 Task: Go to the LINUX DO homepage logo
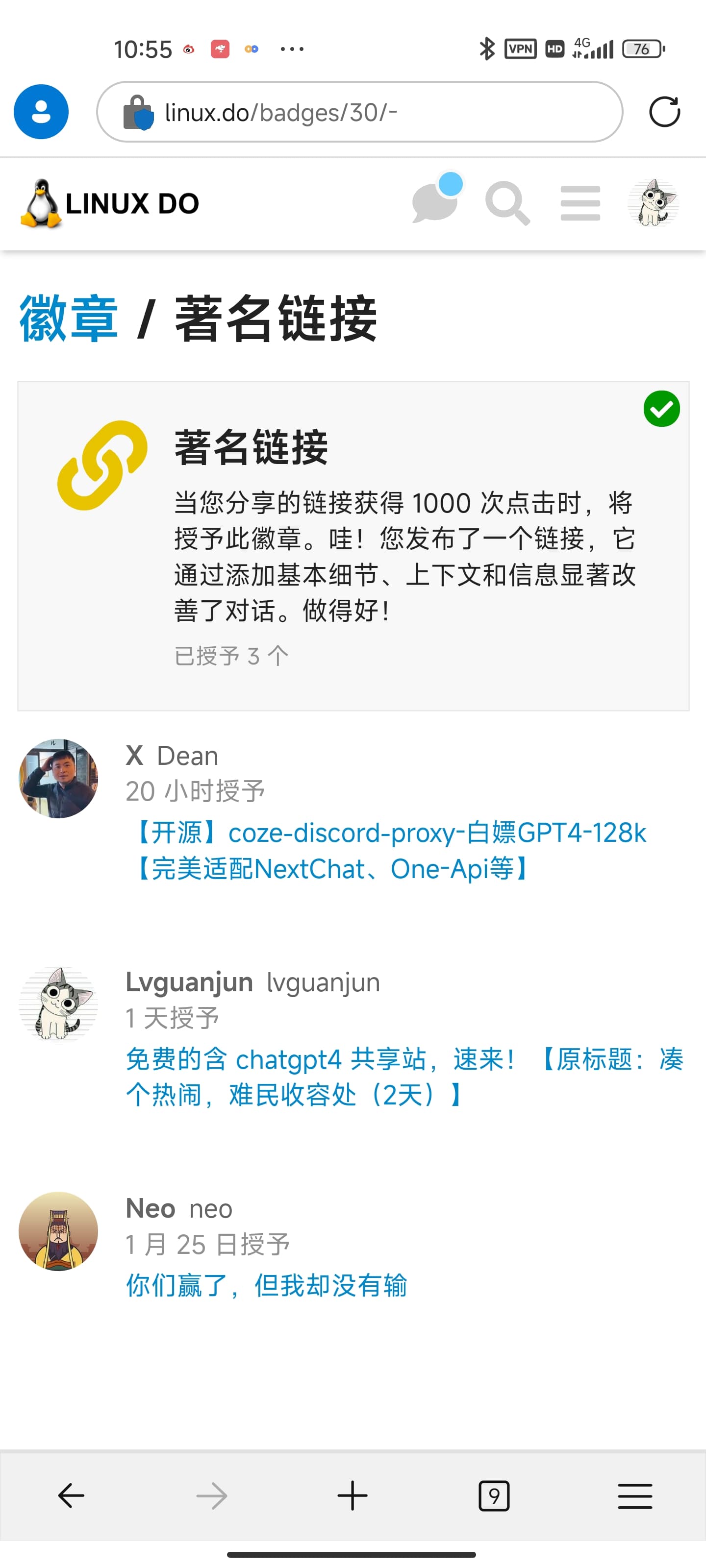[x=110, y=203]
